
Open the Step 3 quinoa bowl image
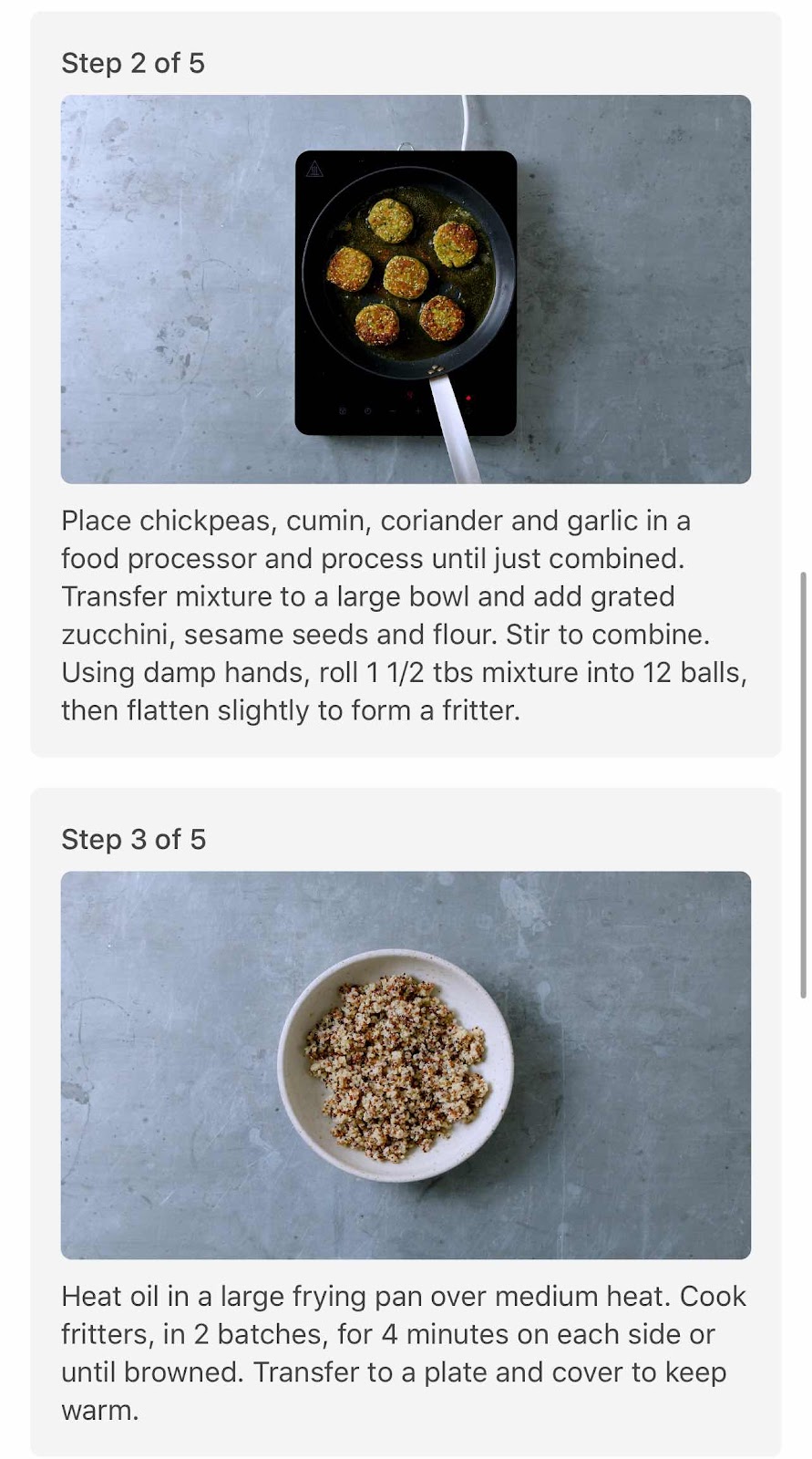coord(406,1065)
